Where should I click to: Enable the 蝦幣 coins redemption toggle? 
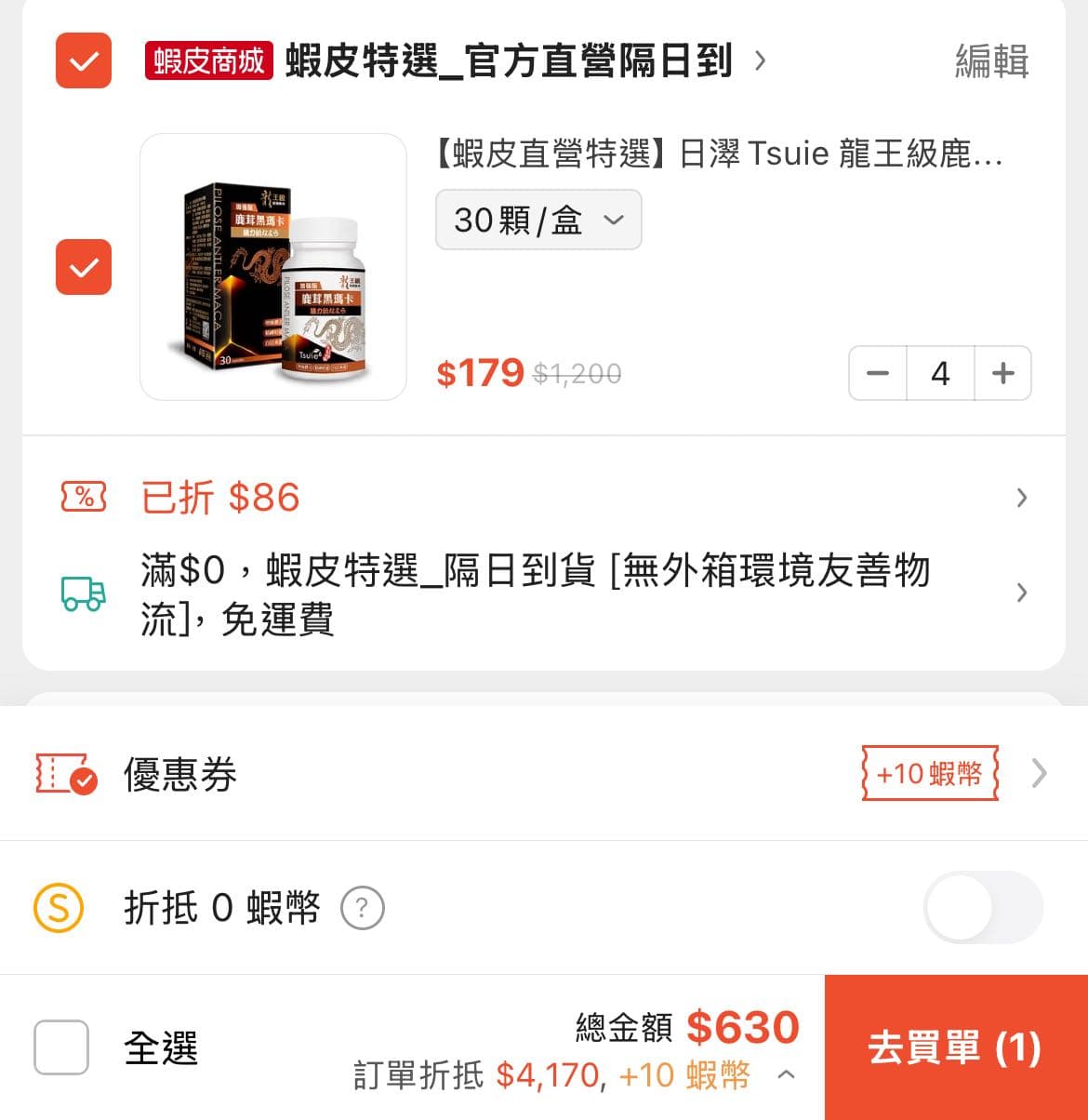pyautogui.click(x=983, y=907)
